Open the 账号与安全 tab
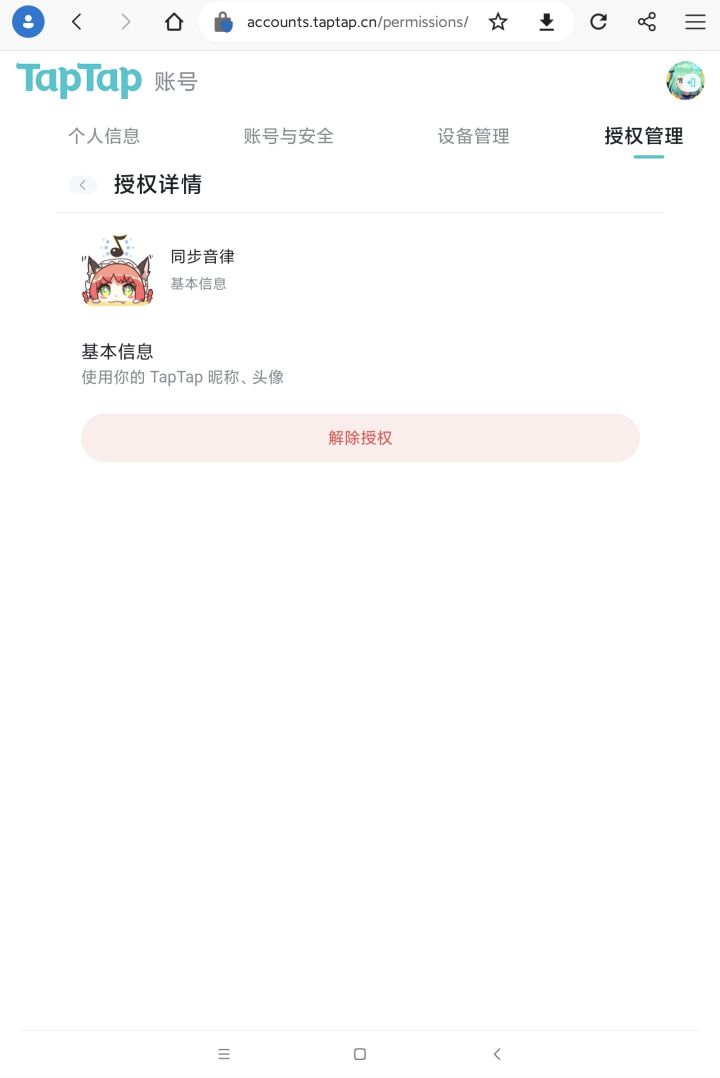 click(289, 136)
